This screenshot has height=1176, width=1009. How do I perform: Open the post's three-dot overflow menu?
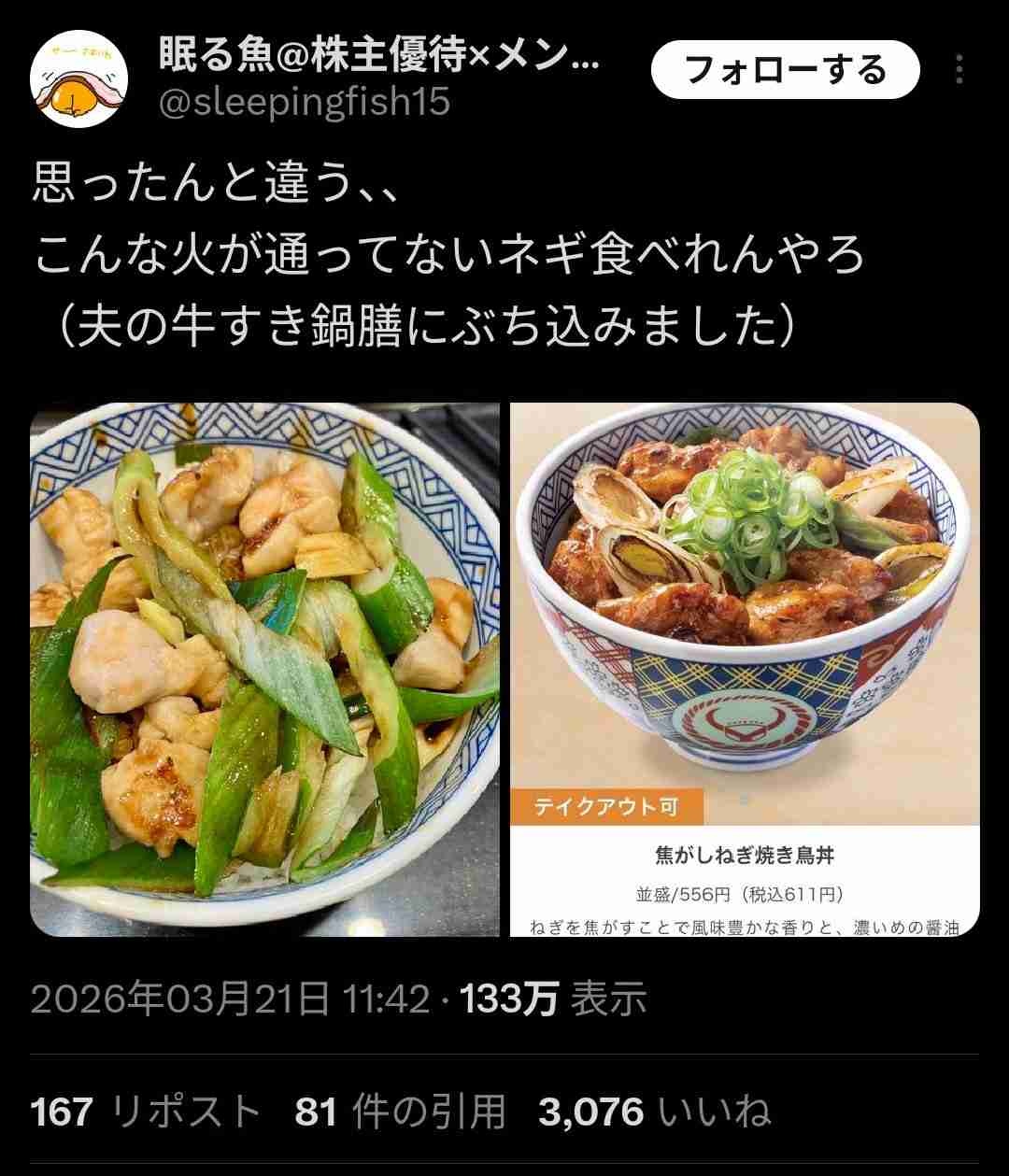tap(959, 70)
